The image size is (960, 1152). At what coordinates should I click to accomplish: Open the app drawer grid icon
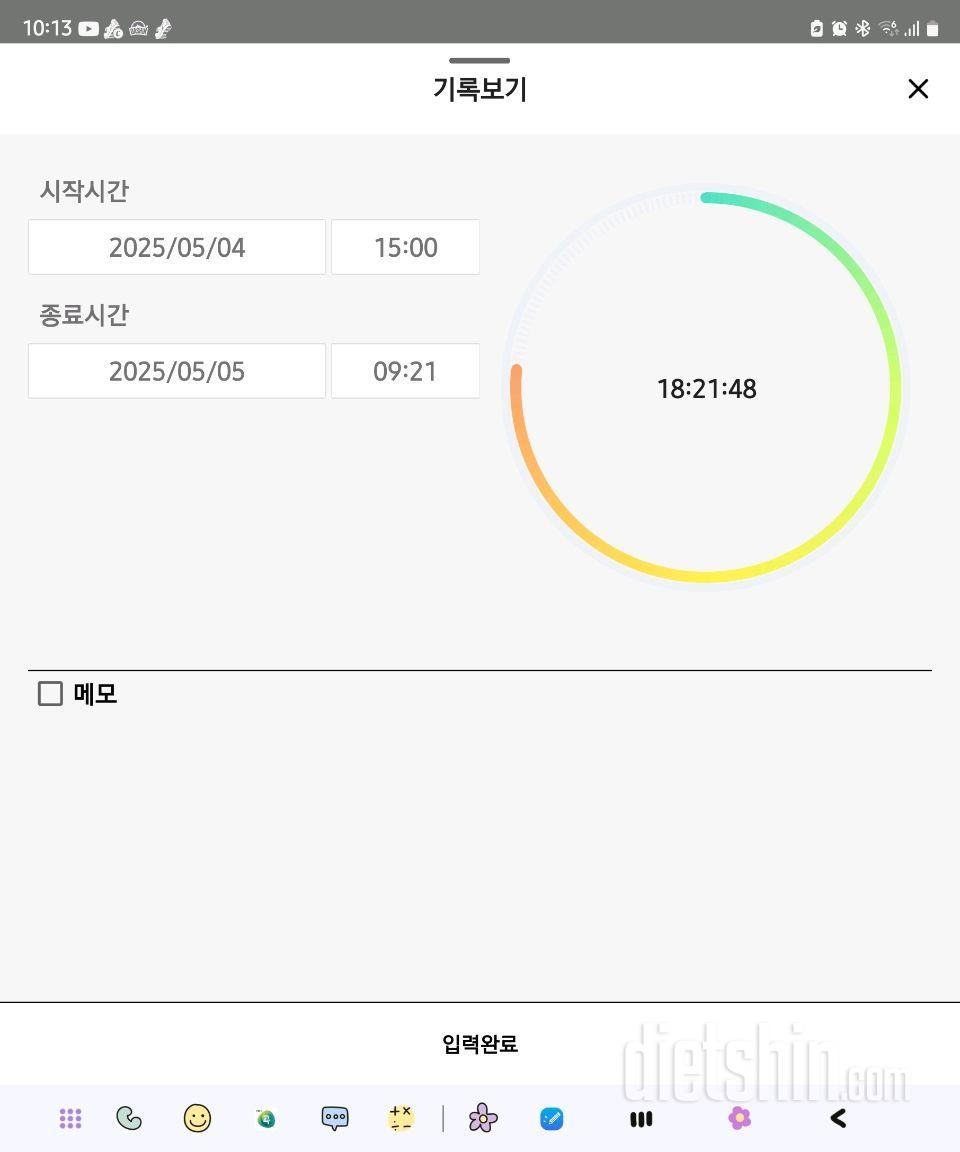pos(70,1118)
